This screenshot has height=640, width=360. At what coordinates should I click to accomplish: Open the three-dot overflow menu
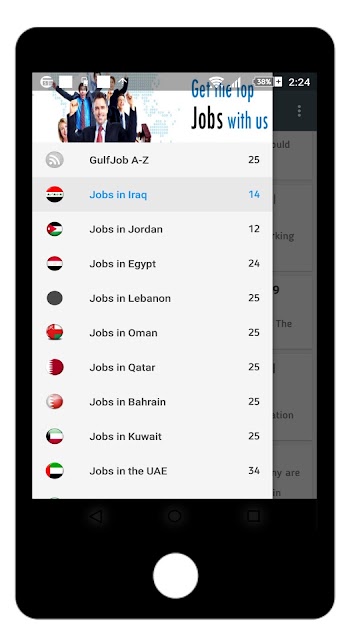tap(299, 111)
